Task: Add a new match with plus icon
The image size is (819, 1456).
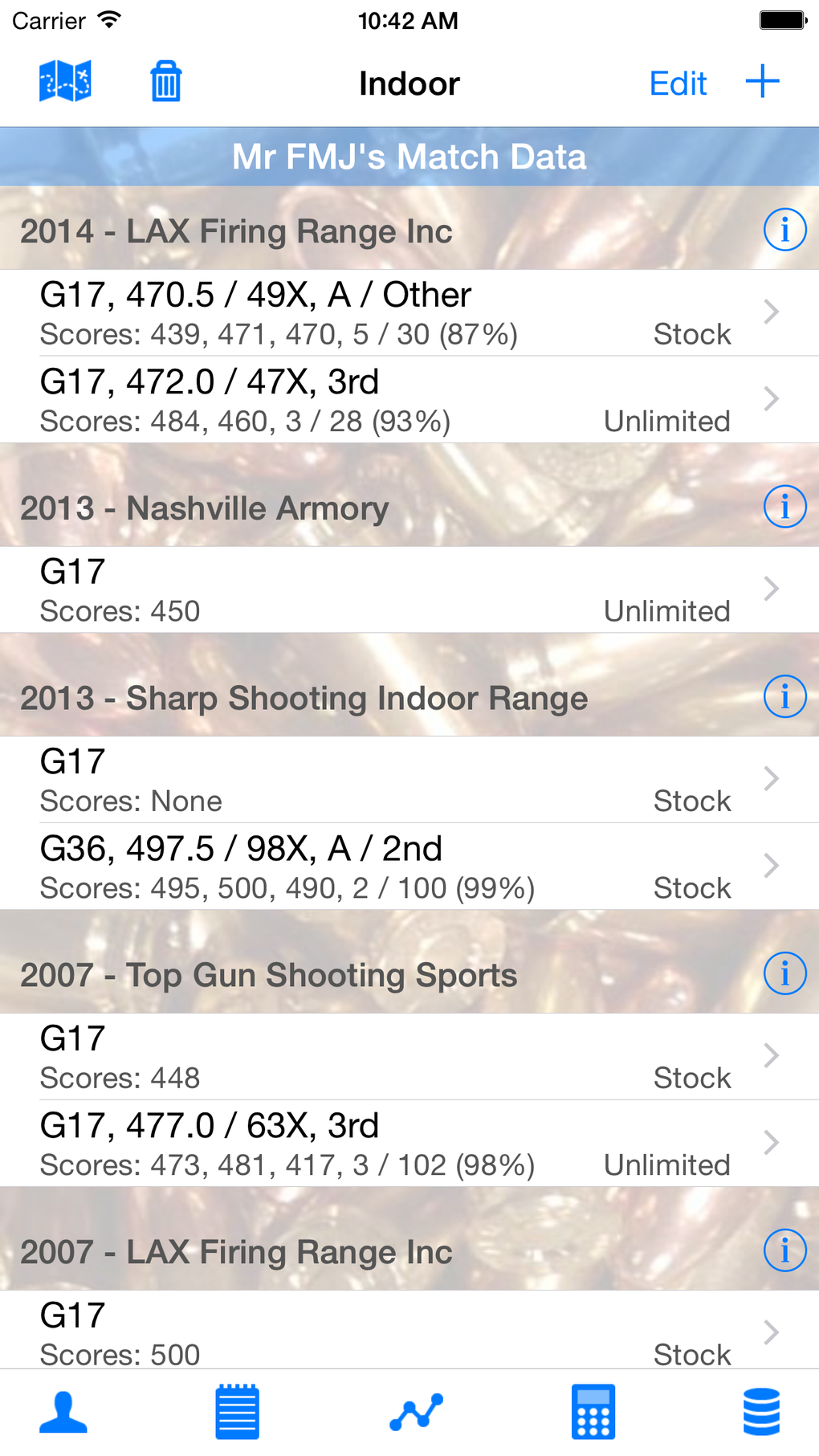Action: pos(762,82)
